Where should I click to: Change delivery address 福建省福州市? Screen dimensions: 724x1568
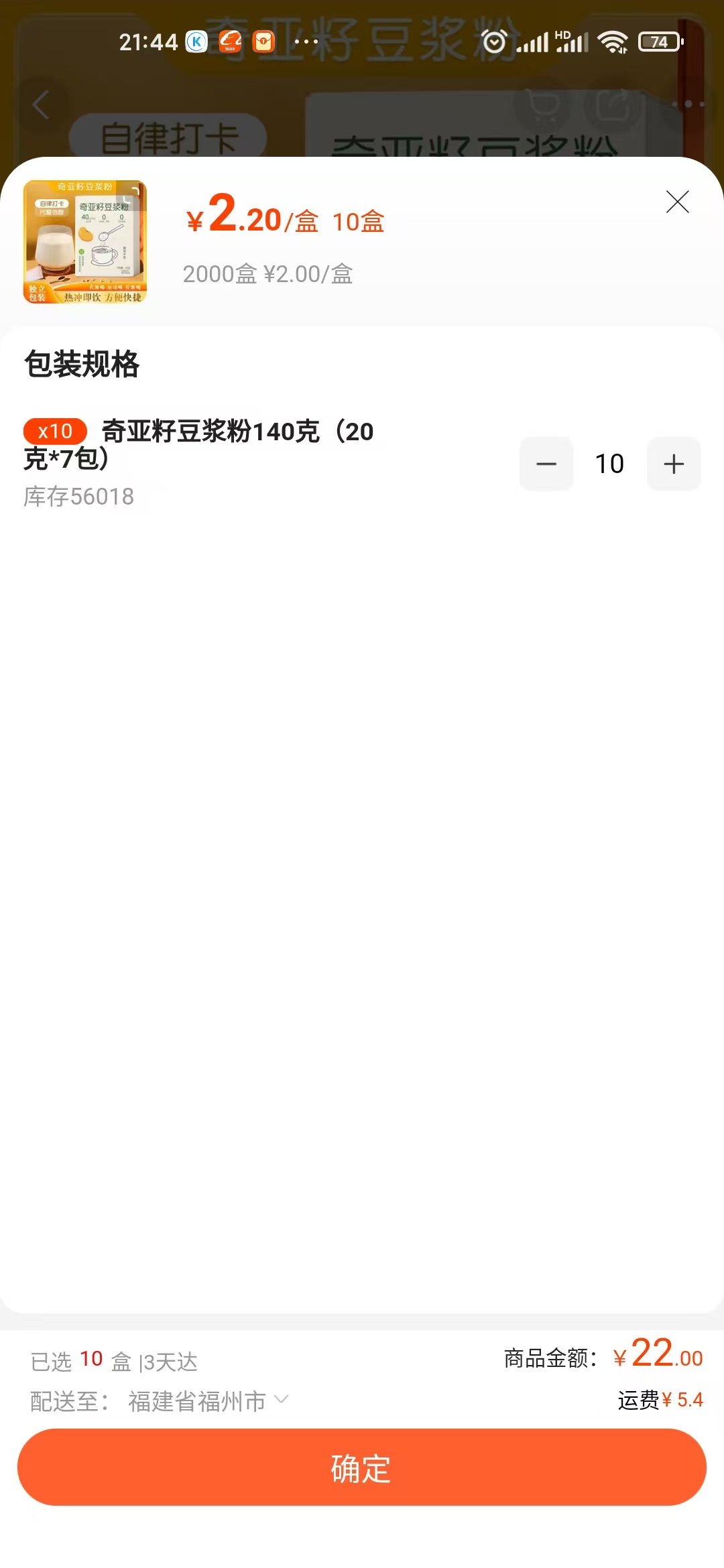(208, 1400)
